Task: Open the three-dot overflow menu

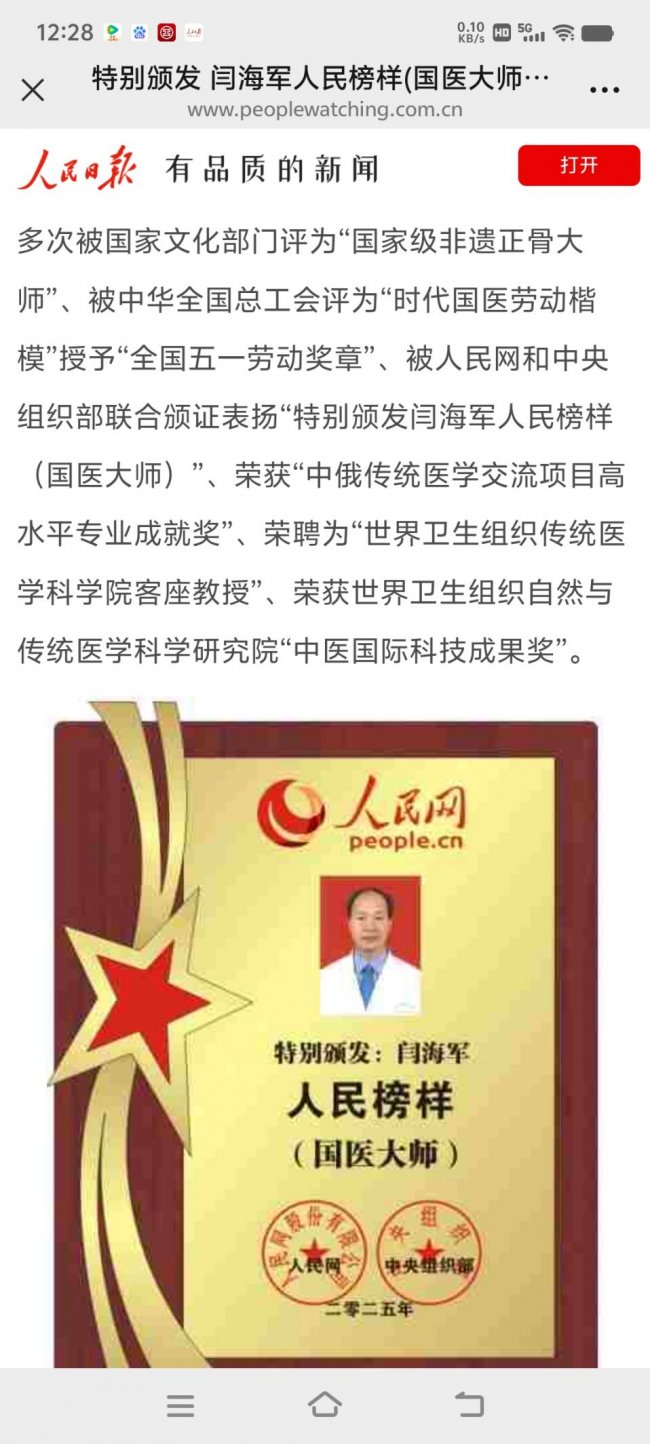Action: [605, 90]
